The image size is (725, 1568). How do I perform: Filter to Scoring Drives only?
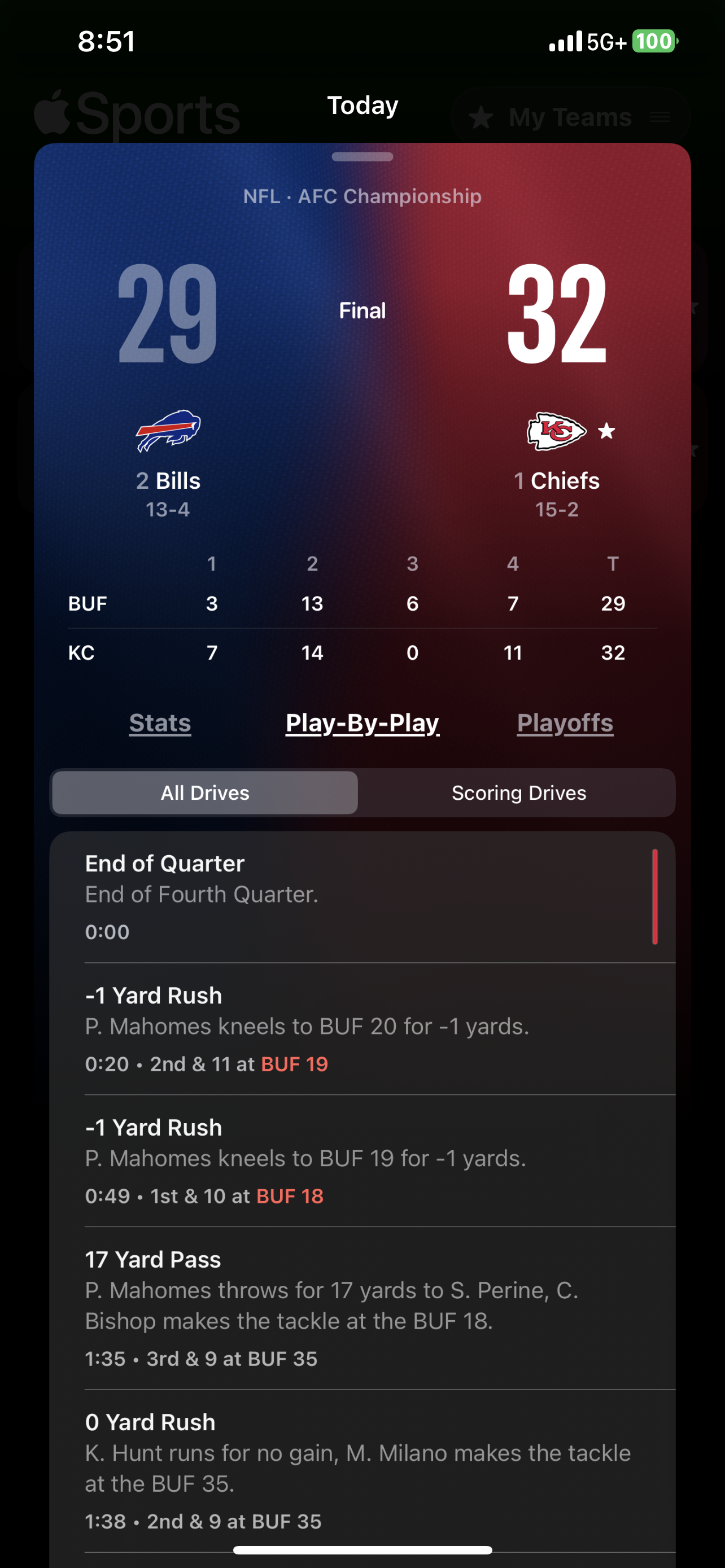point(519,792)
